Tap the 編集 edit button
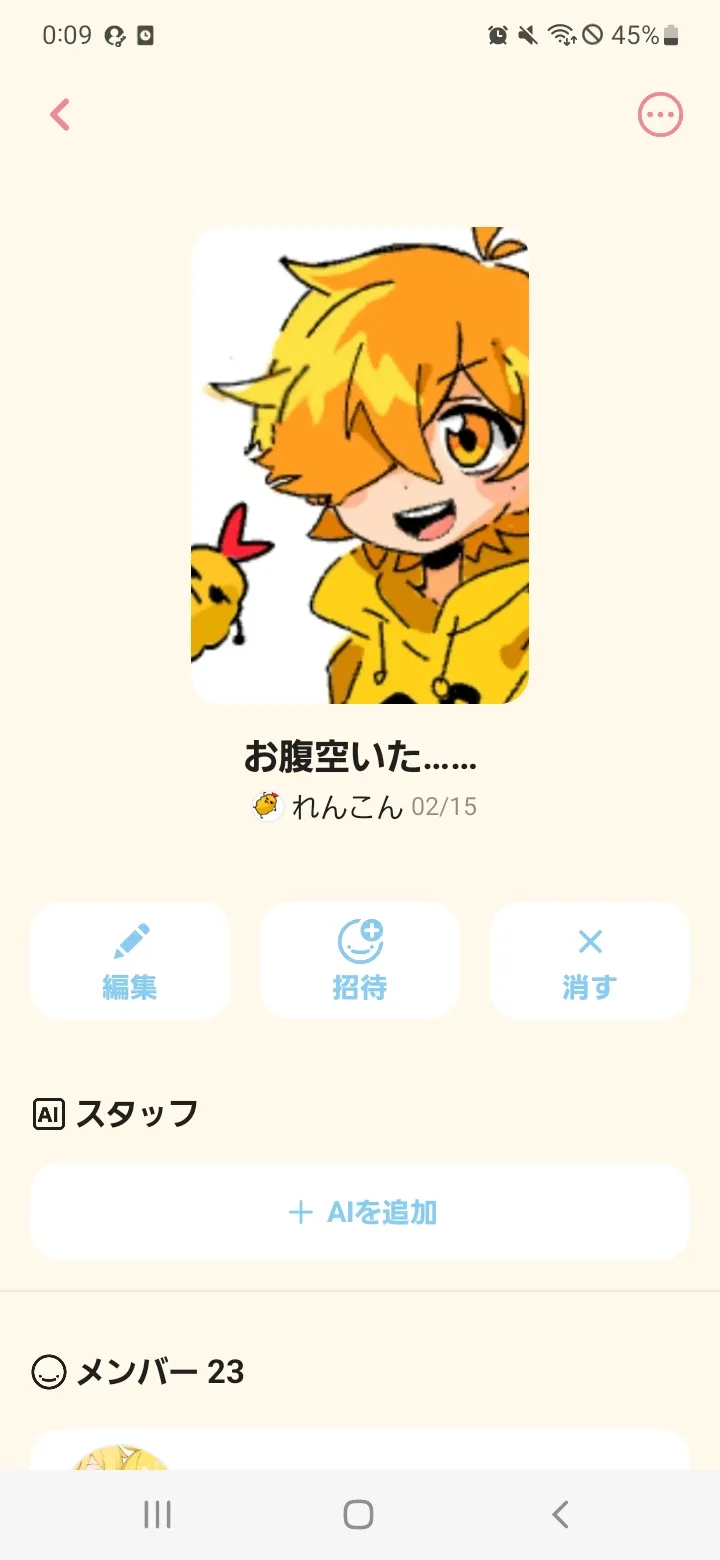The image size is (720, 1560). 130,961
